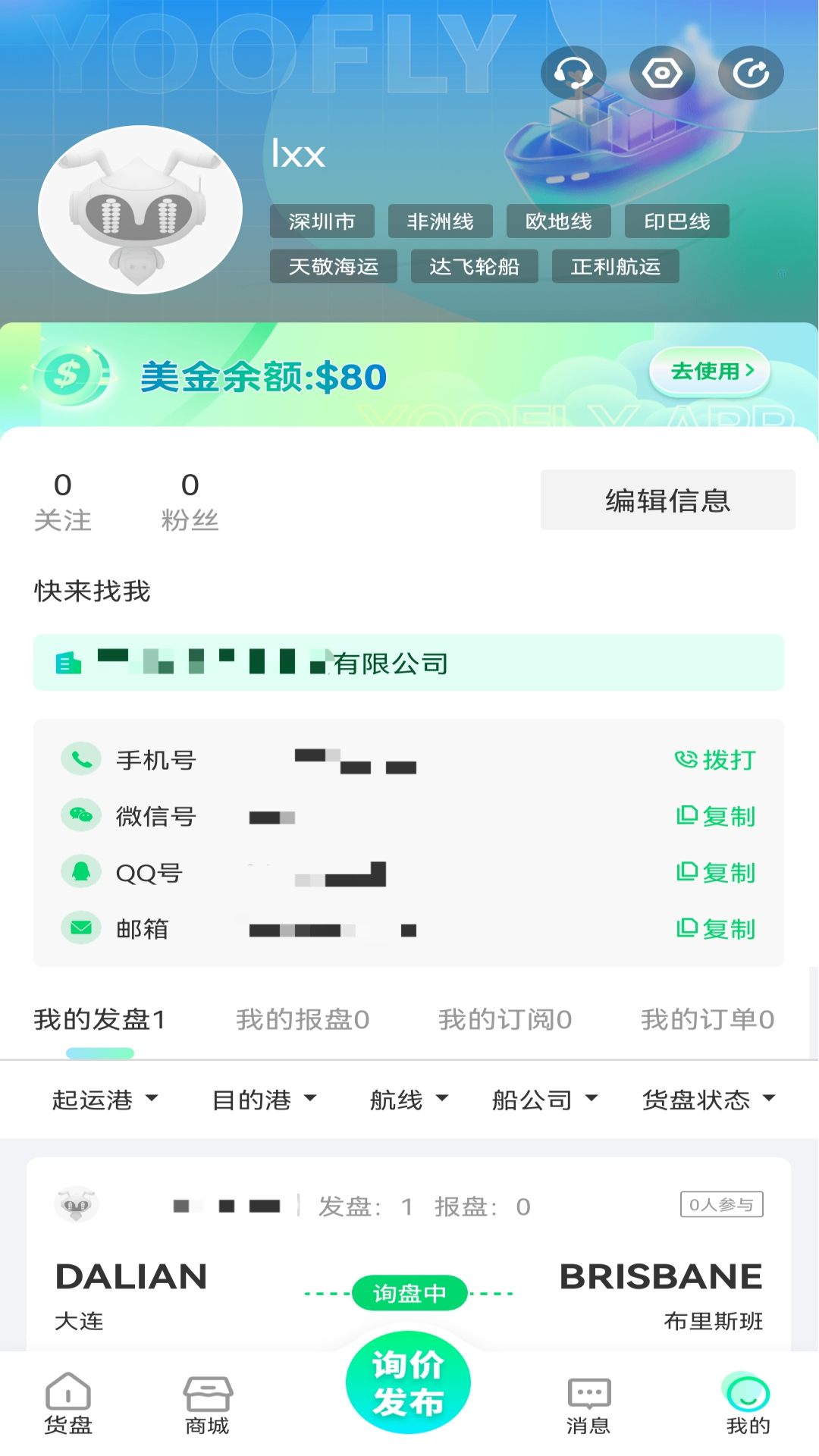
Task: Switch to the 我的报盘 tab
Action: pyautogui.click(x=301, y=1019)
